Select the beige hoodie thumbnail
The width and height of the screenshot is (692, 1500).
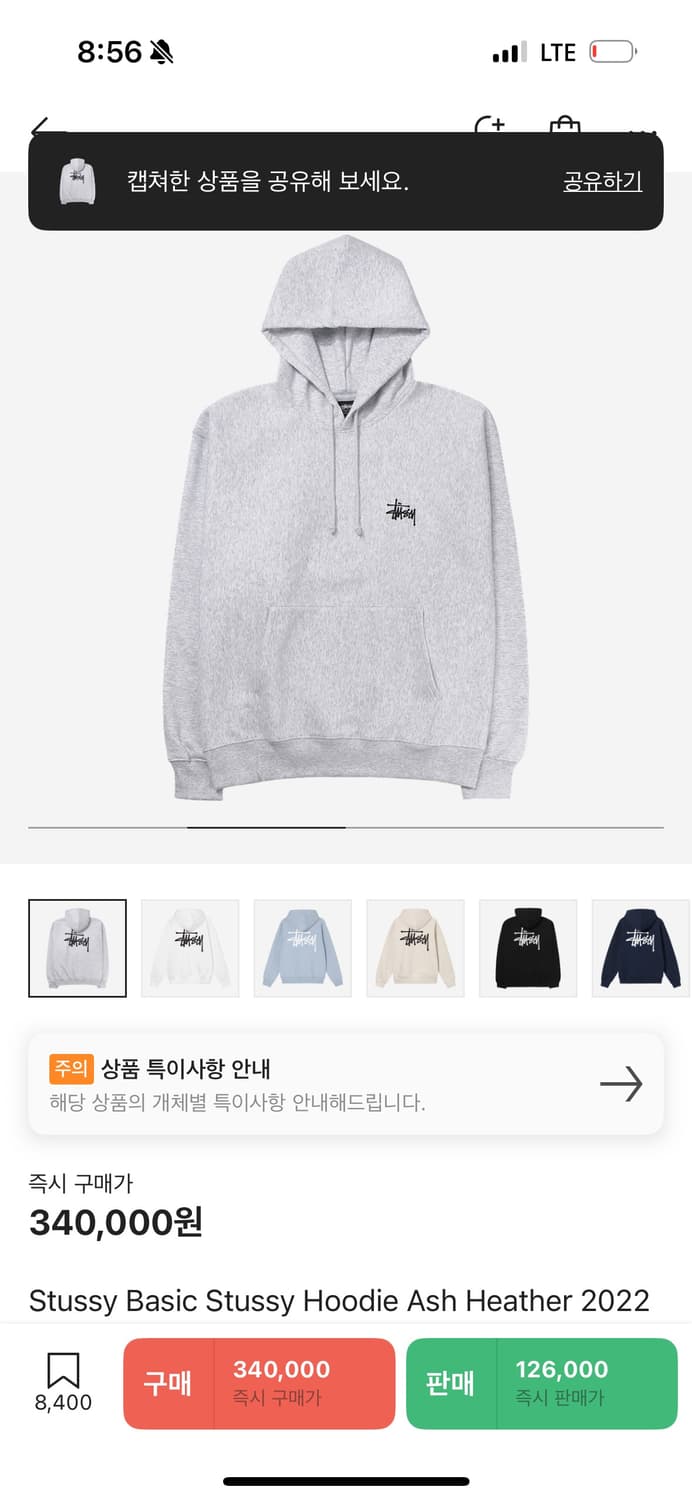pyautogui.click(x=415, y=948)
